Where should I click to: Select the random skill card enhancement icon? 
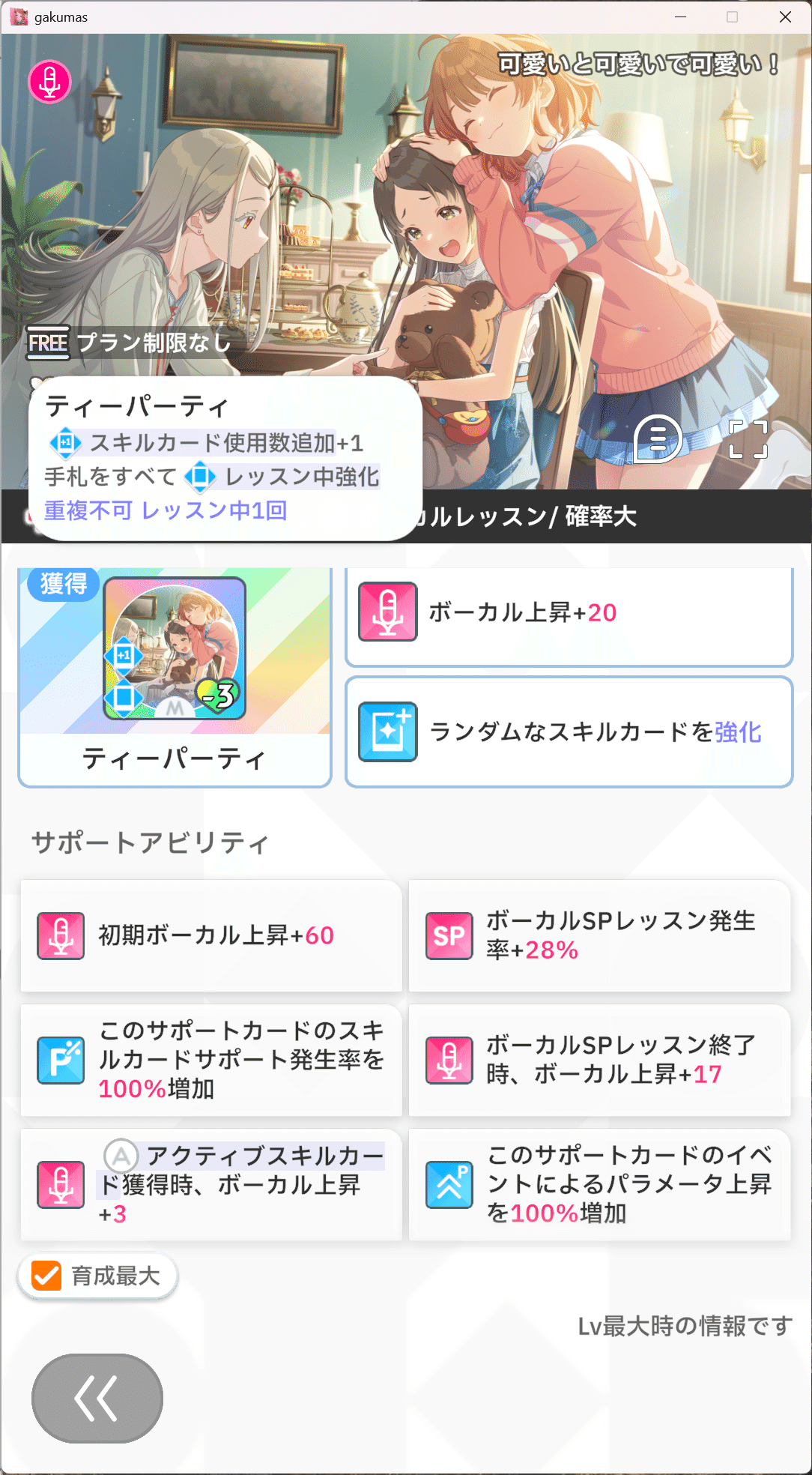[x=387, y=732]
